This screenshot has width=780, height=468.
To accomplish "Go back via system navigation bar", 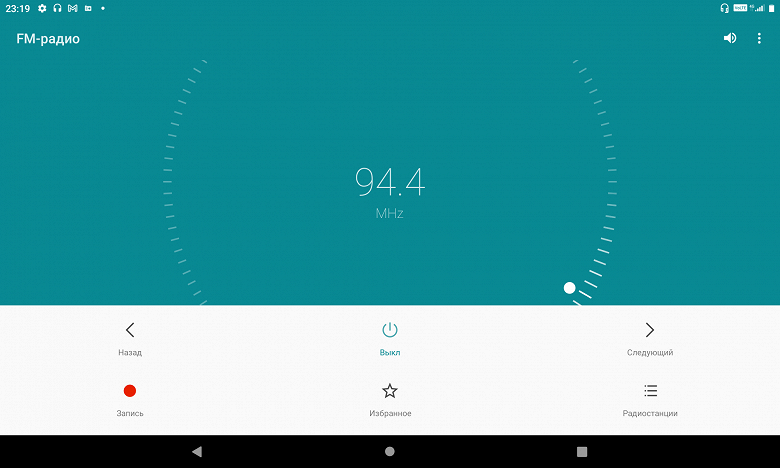I will (x=196, y=452).
